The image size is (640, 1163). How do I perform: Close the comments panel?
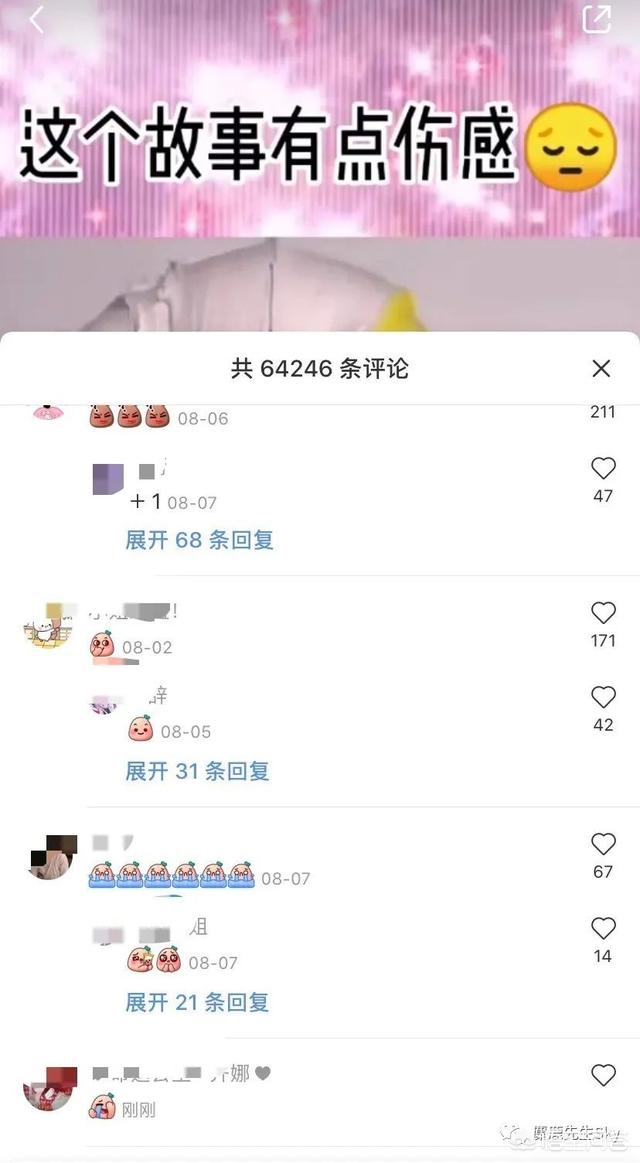[601, 369]
